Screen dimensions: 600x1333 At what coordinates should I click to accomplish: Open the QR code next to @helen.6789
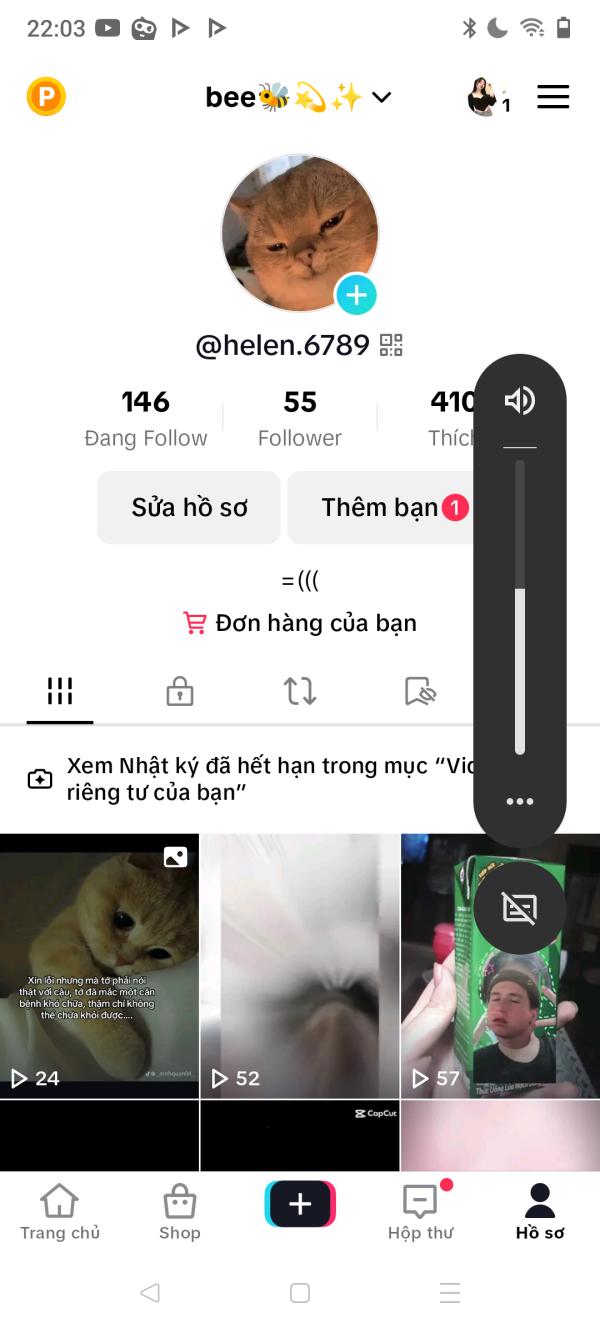point(391,346)
